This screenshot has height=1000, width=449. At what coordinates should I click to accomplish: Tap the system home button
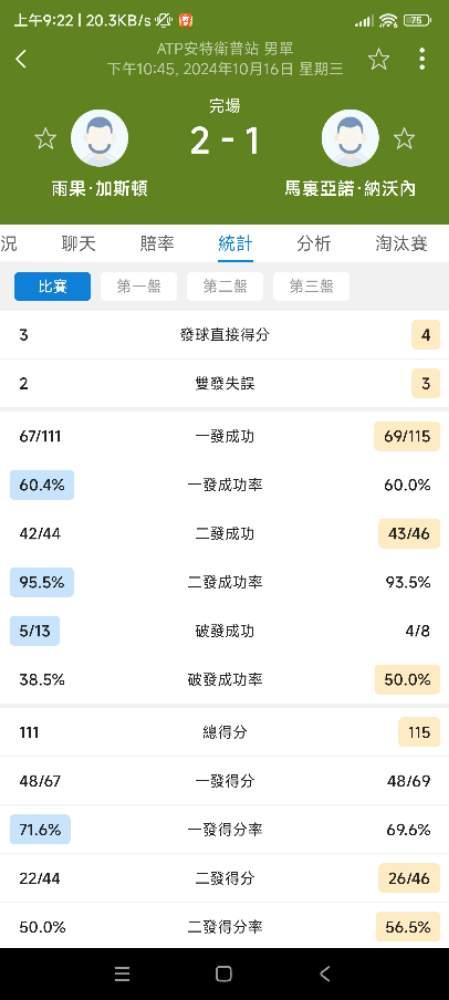tap(224, 973)
